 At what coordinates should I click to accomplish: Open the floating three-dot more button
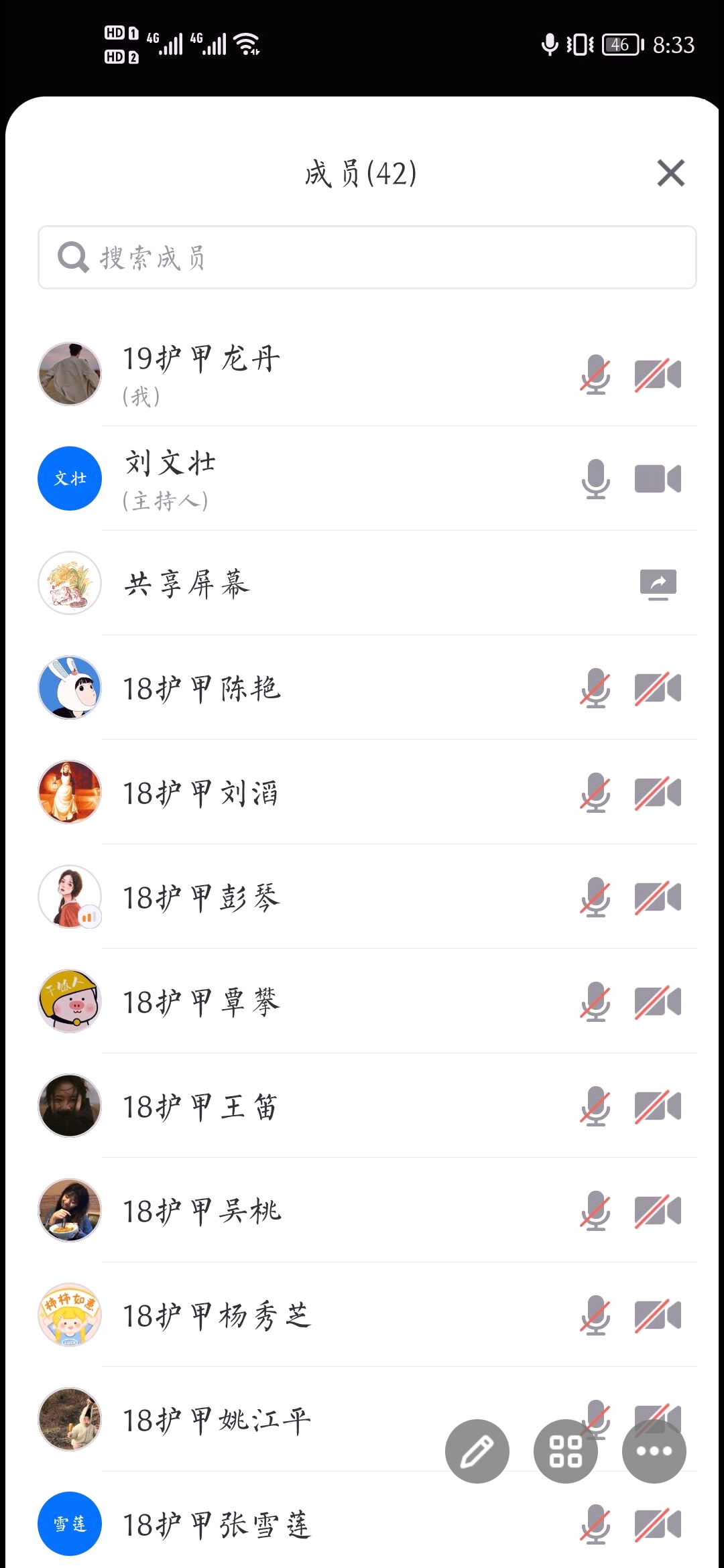click(654, 1451)
